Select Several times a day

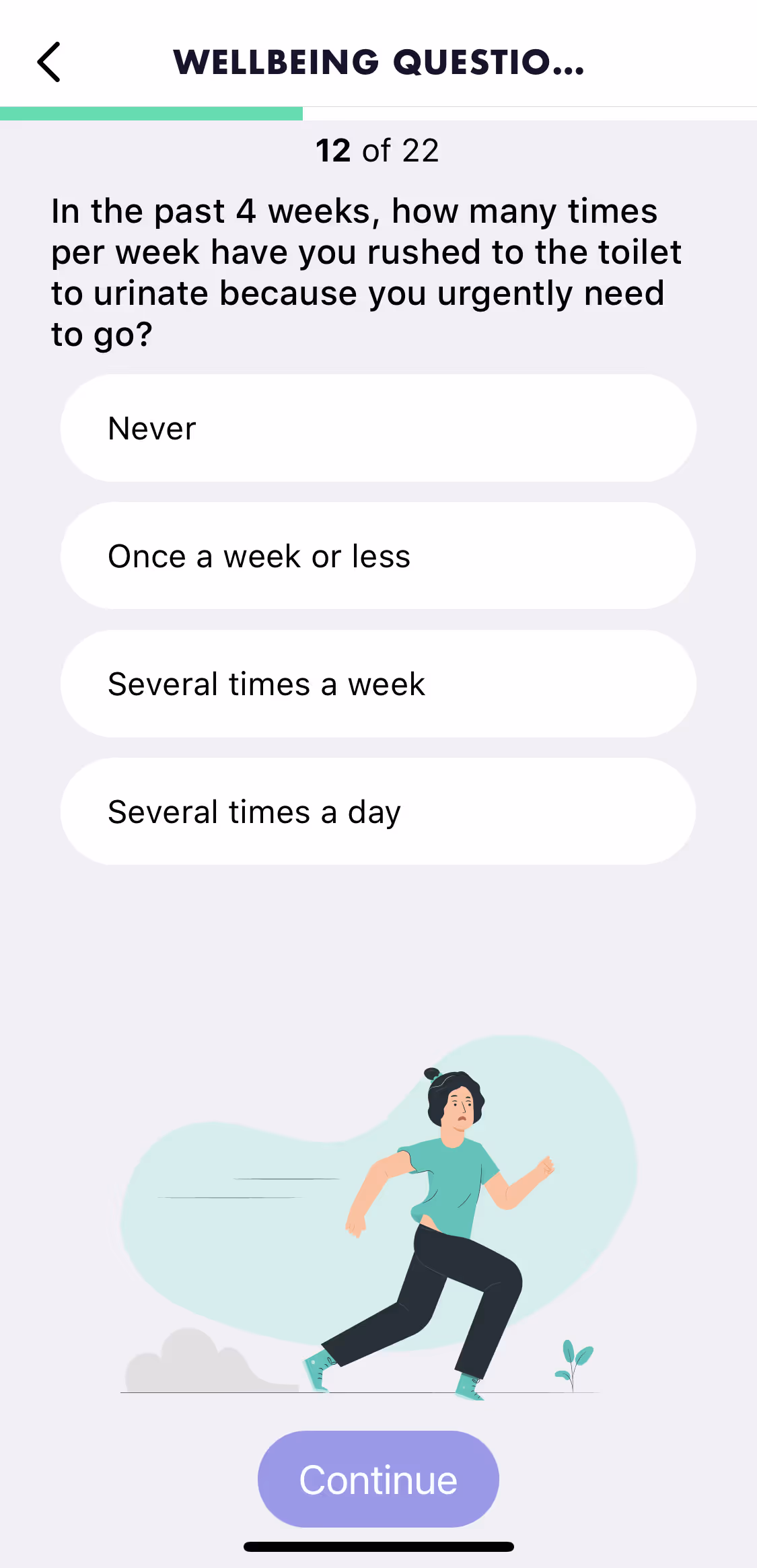(x=378, y=812)
